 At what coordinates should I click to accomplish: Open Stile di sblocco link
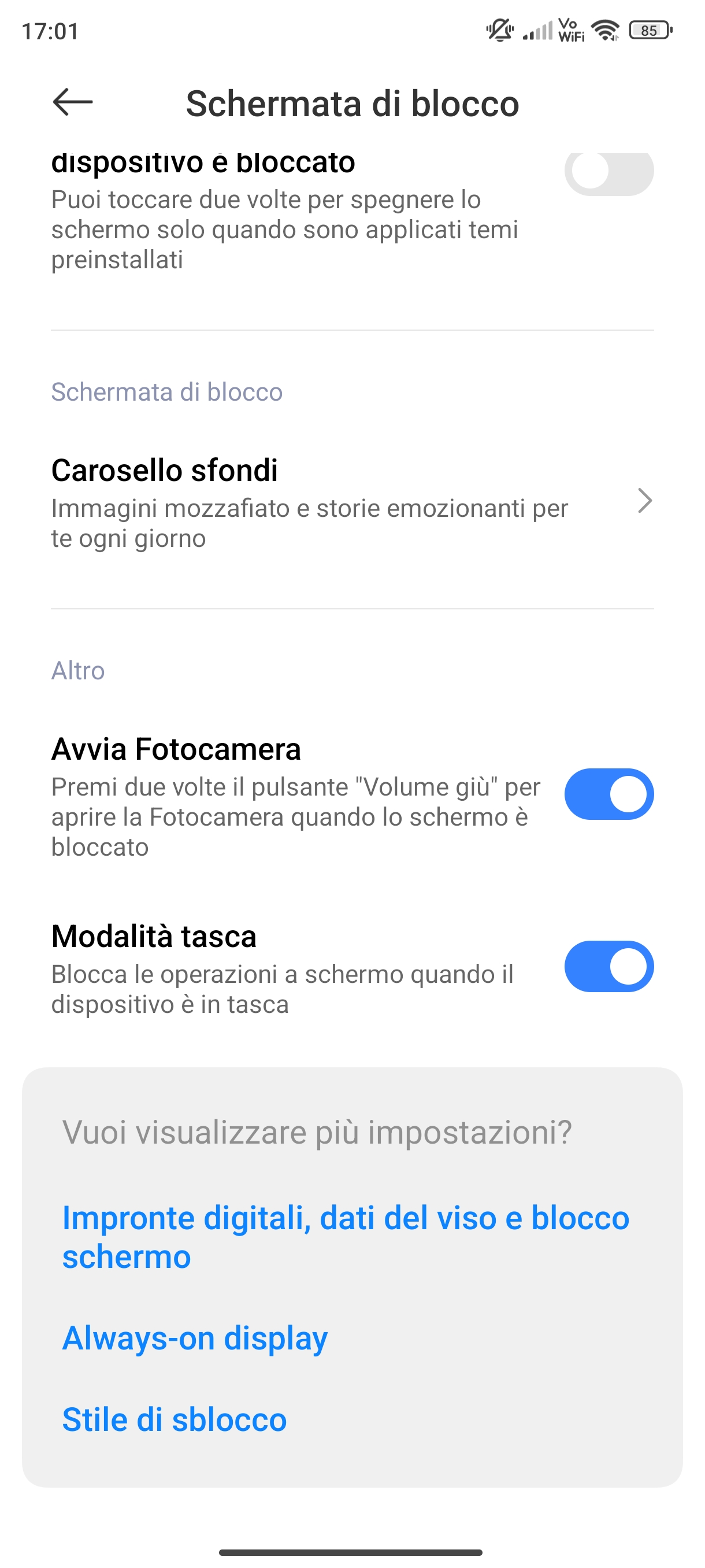175,1419
